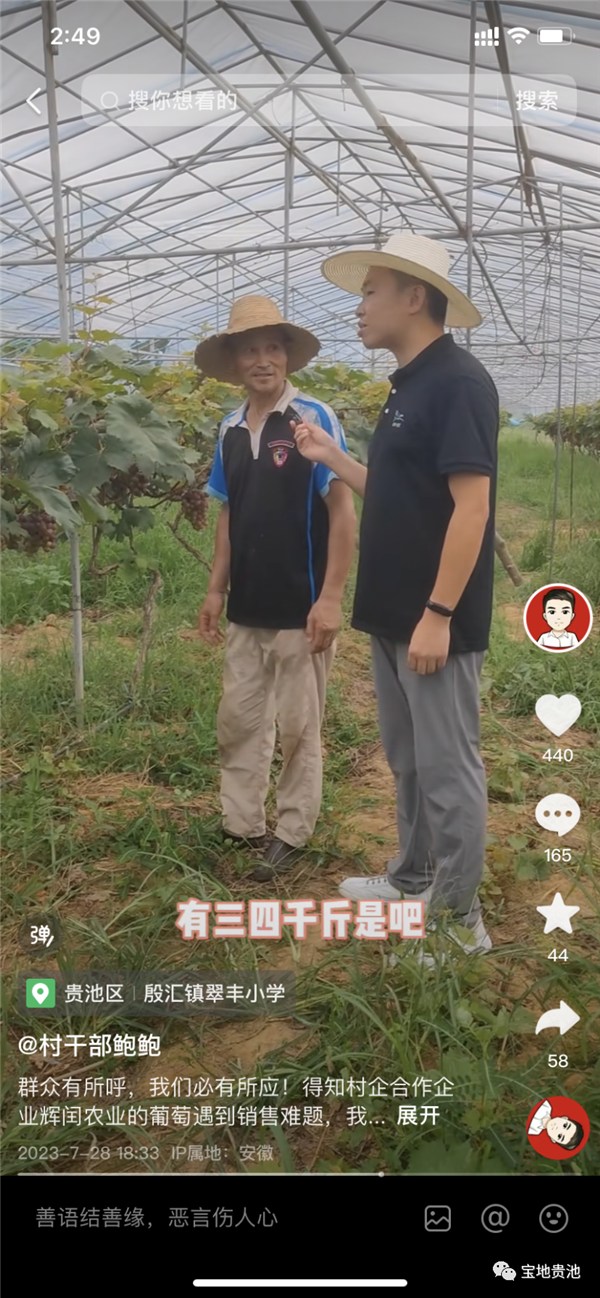Tap the 搜索 button
Screen dimensions: 600x1298
[537, 101]
